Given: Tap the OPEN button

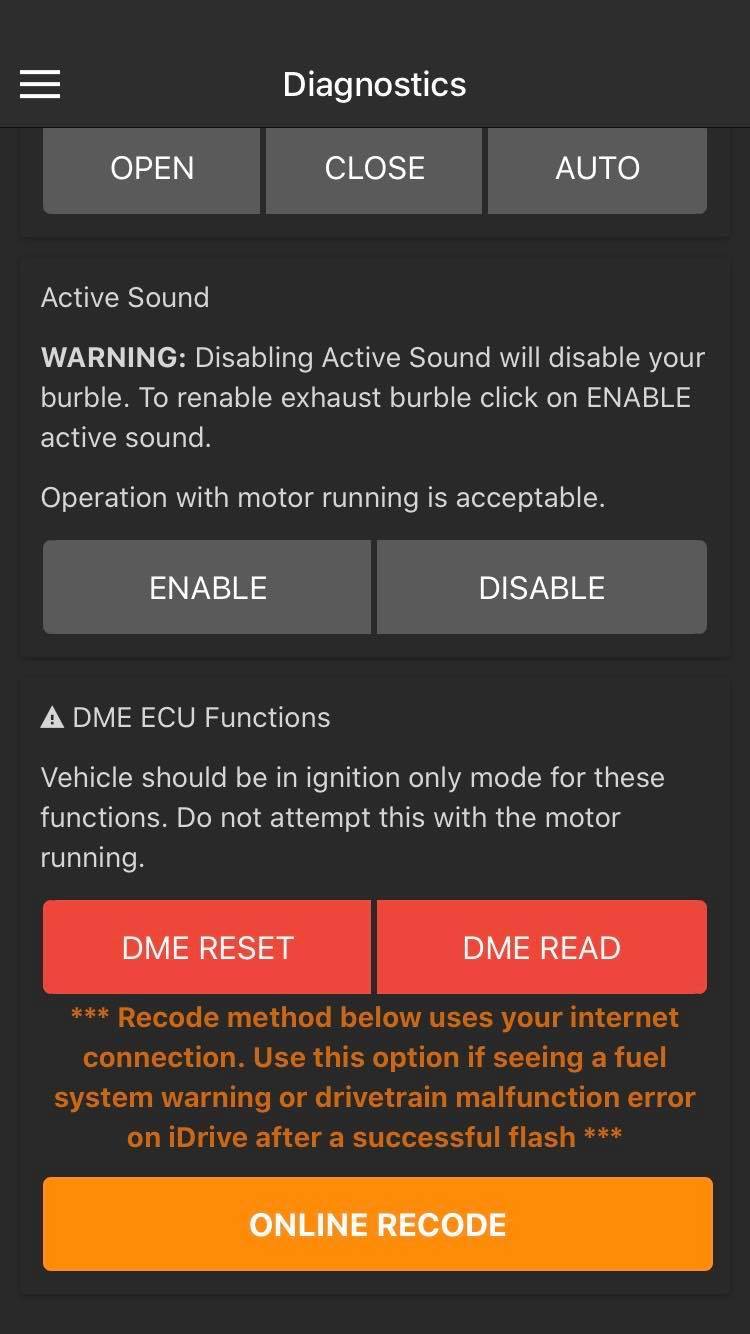Looking at the screenshot, I should click(152, 170).
